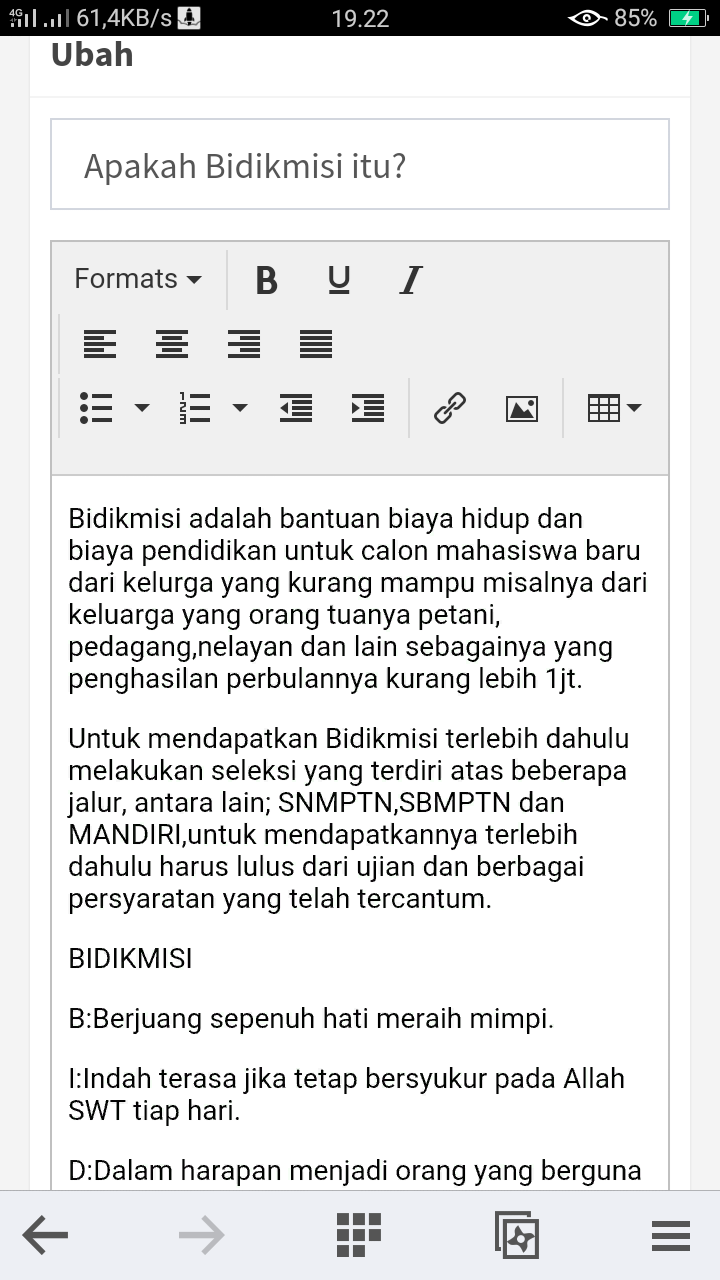Open the table insert dropdown
This screenshot has height=1280, width=720.
click(x=614, y=408)
